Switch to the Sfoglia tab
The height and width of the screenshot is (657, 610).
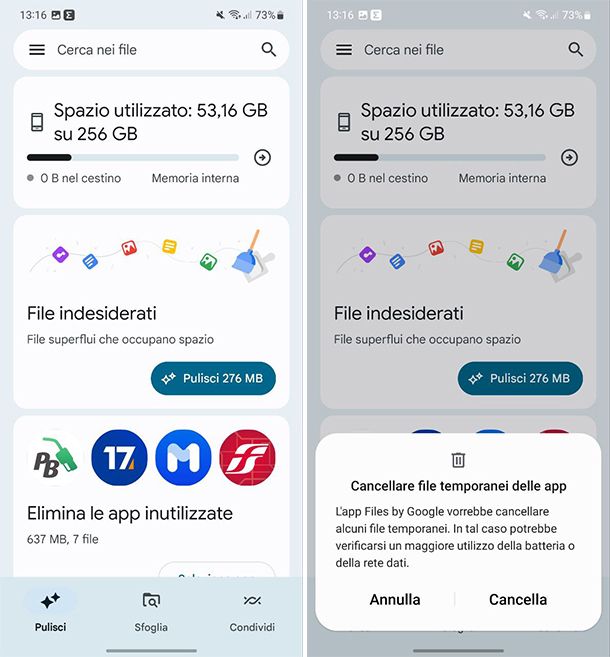[151, 612]
